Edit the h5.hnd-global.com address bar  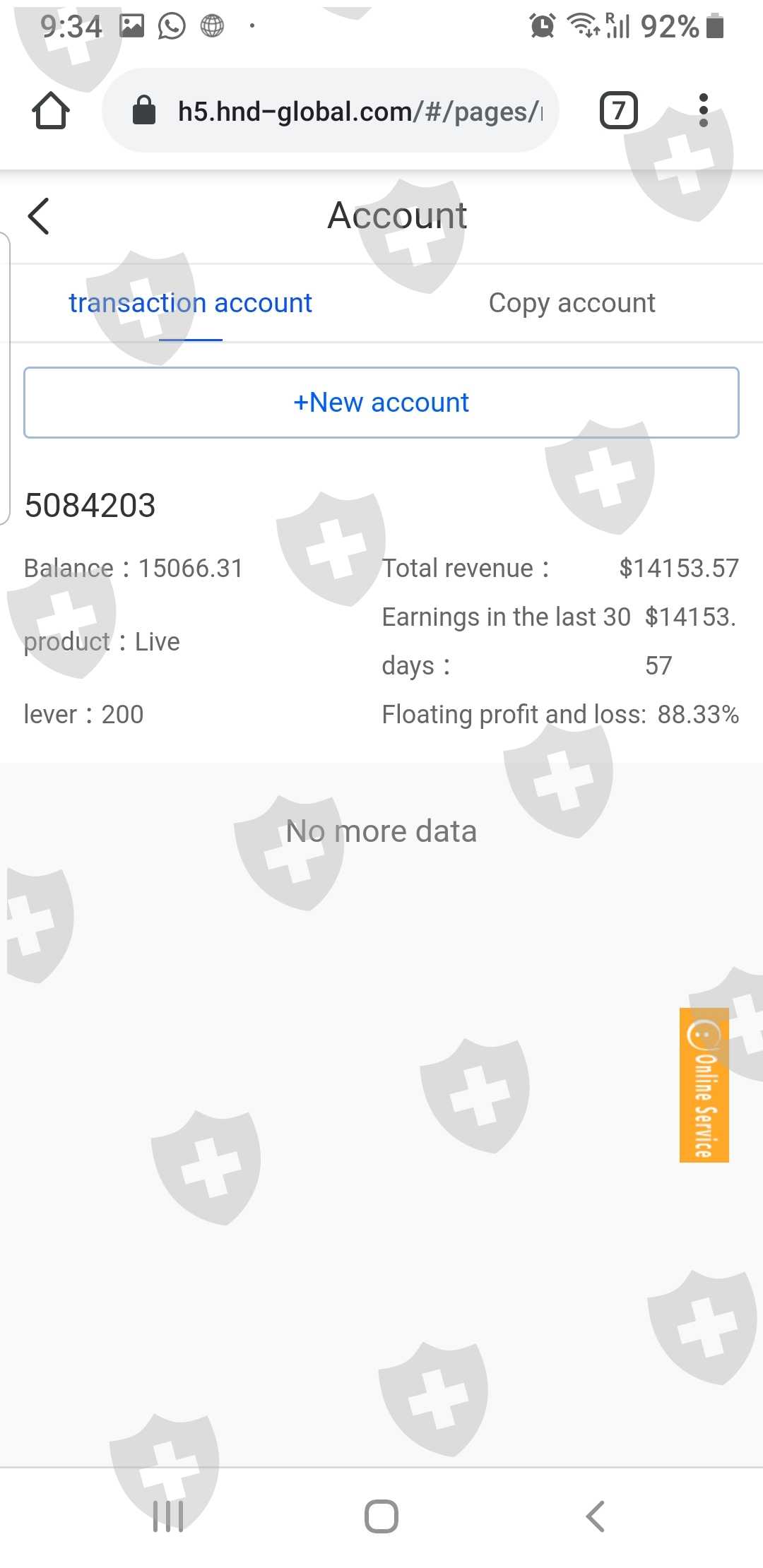click(x=353, y=111)
